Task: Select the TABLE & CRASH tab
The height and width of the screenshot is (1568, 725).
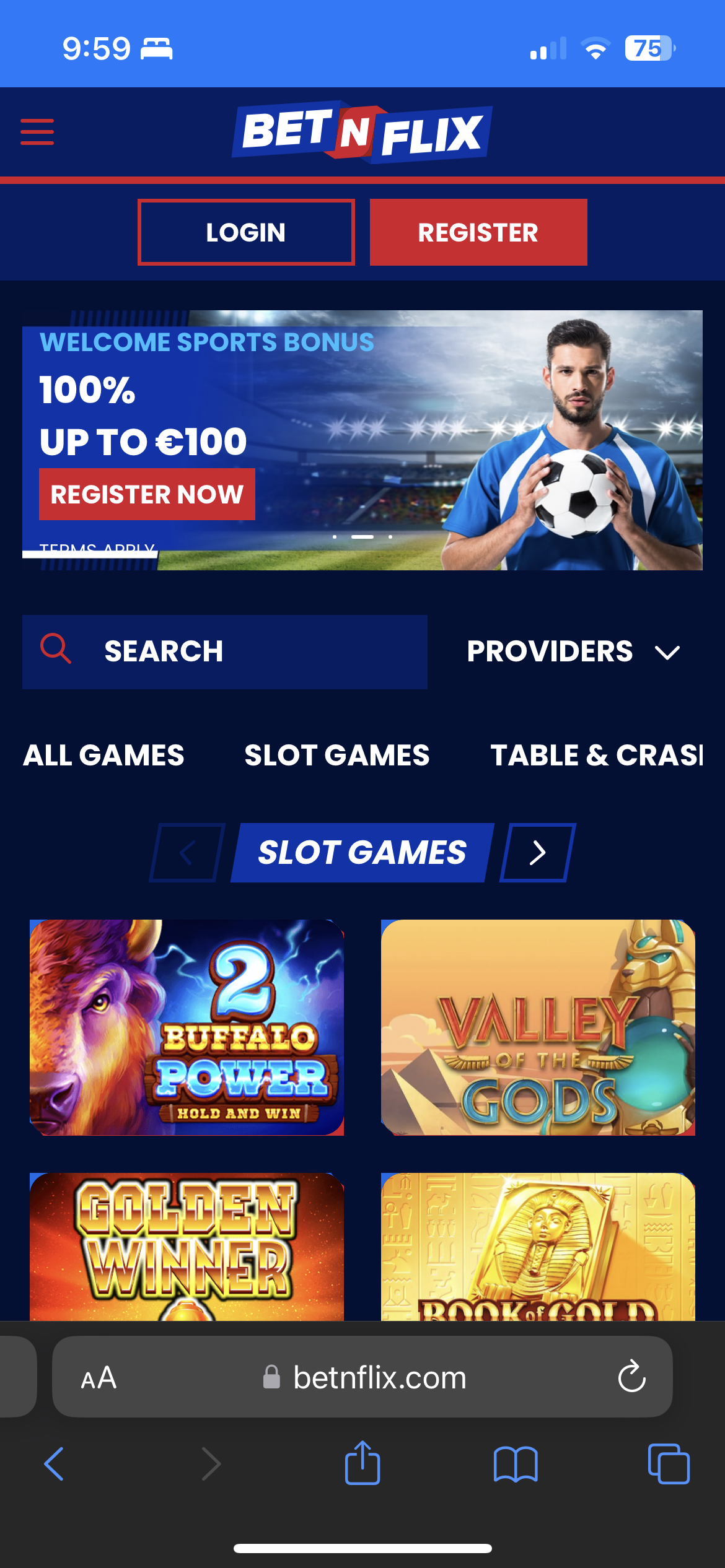Action: pos(596,756)
